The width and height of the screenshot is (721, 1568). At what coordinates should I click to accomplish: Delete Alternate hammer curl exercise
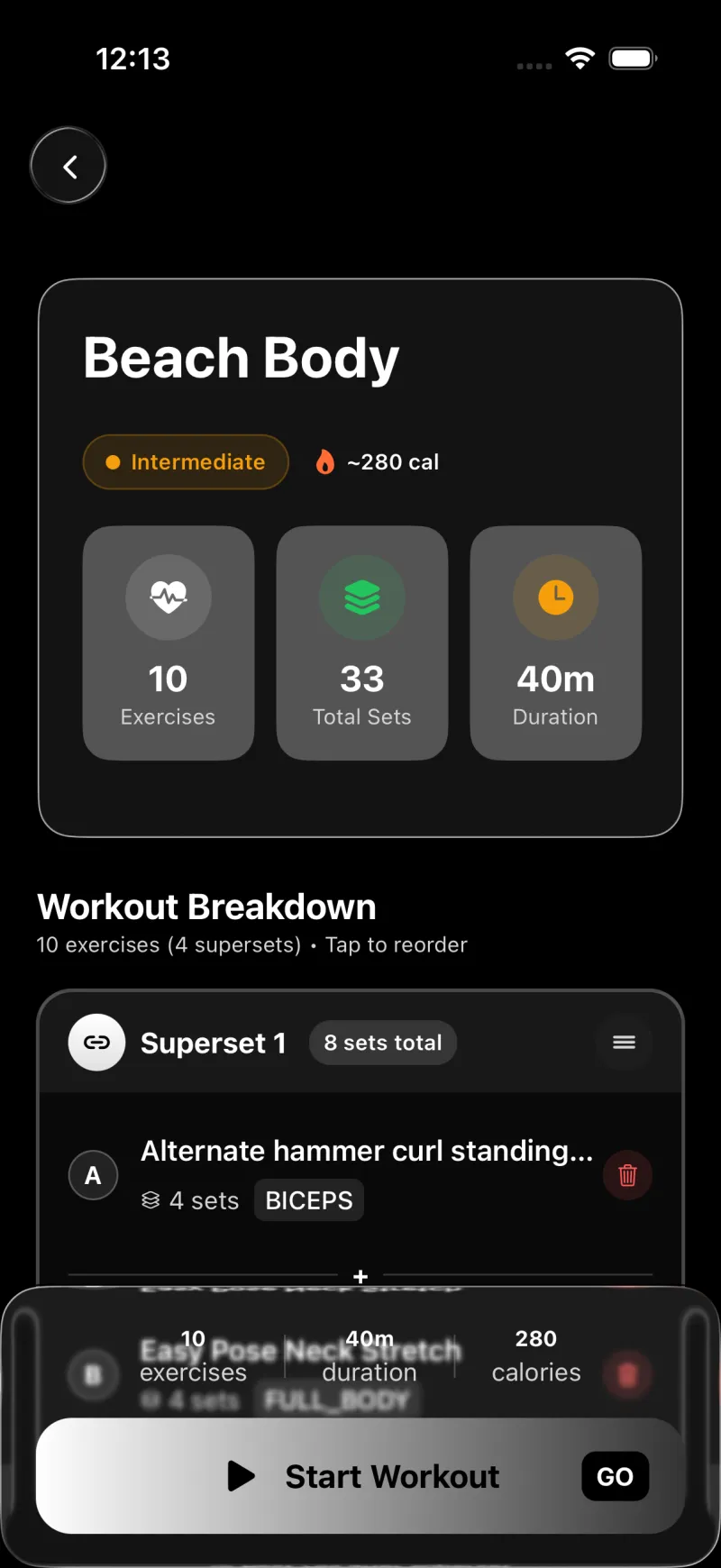(x=627, y=1175)
